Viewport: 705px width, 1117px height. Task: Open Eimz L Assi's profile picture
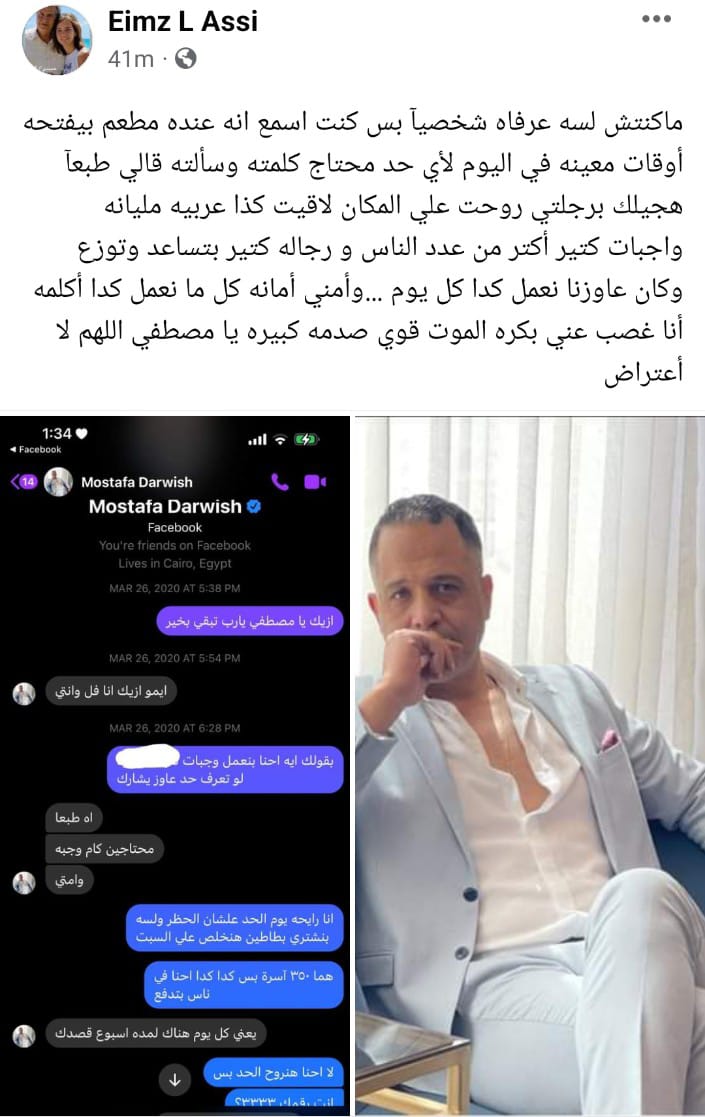coord(57,39)
